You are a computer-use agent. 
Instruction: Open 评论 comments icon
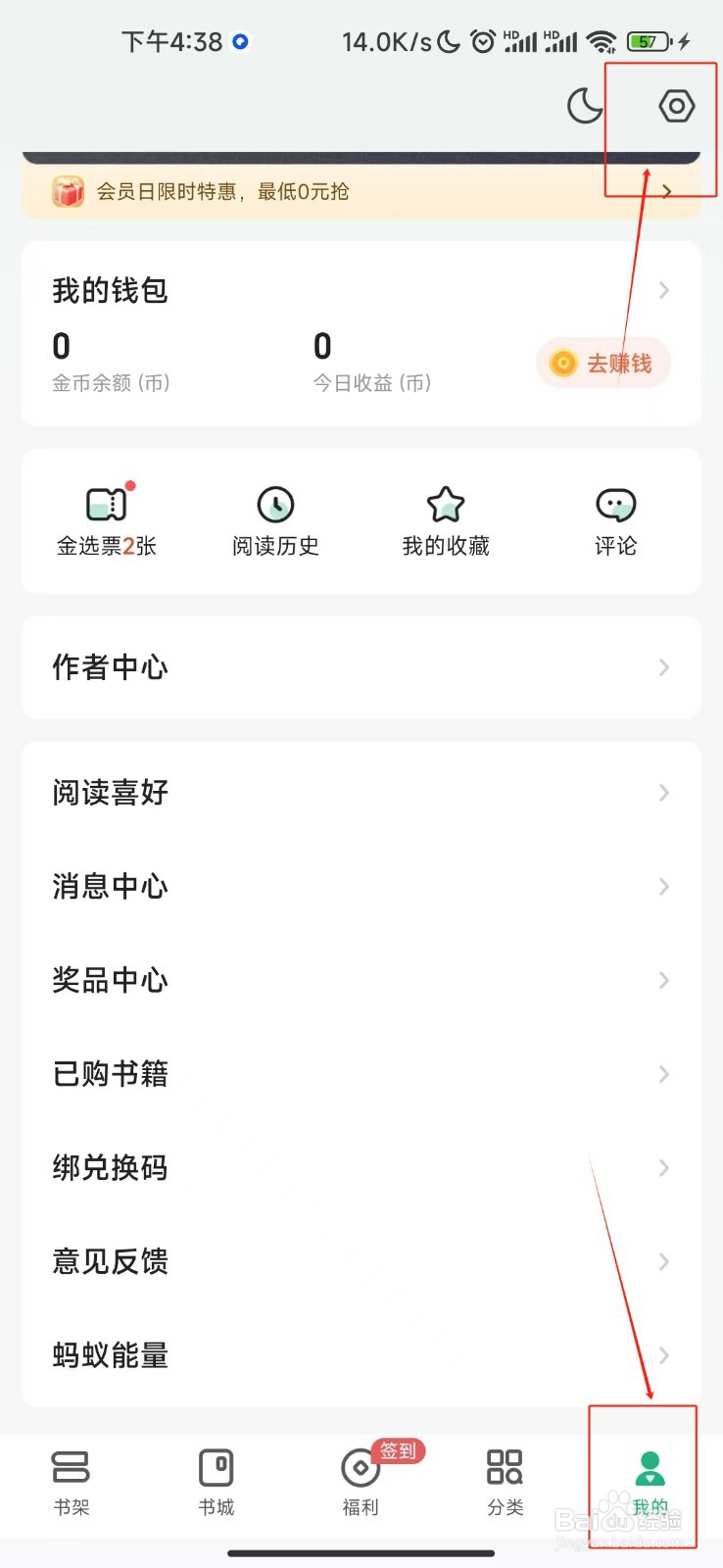click(x=615, y=519)
